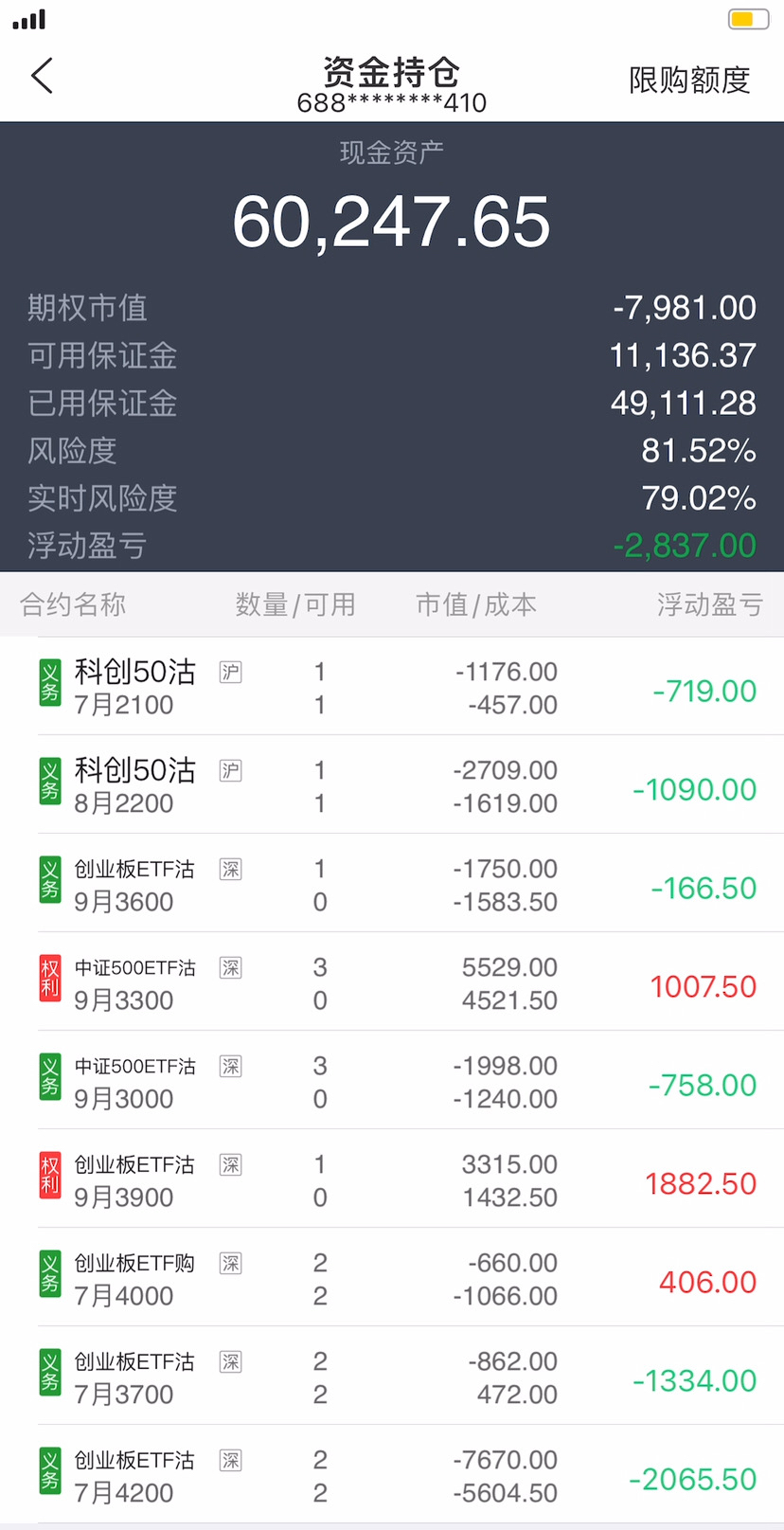Image resolution: width=784 pixels, height=1530 pixels.
Task: Open the 中证500ETF沽 9月3000 position
Action: click(392, 1080)
